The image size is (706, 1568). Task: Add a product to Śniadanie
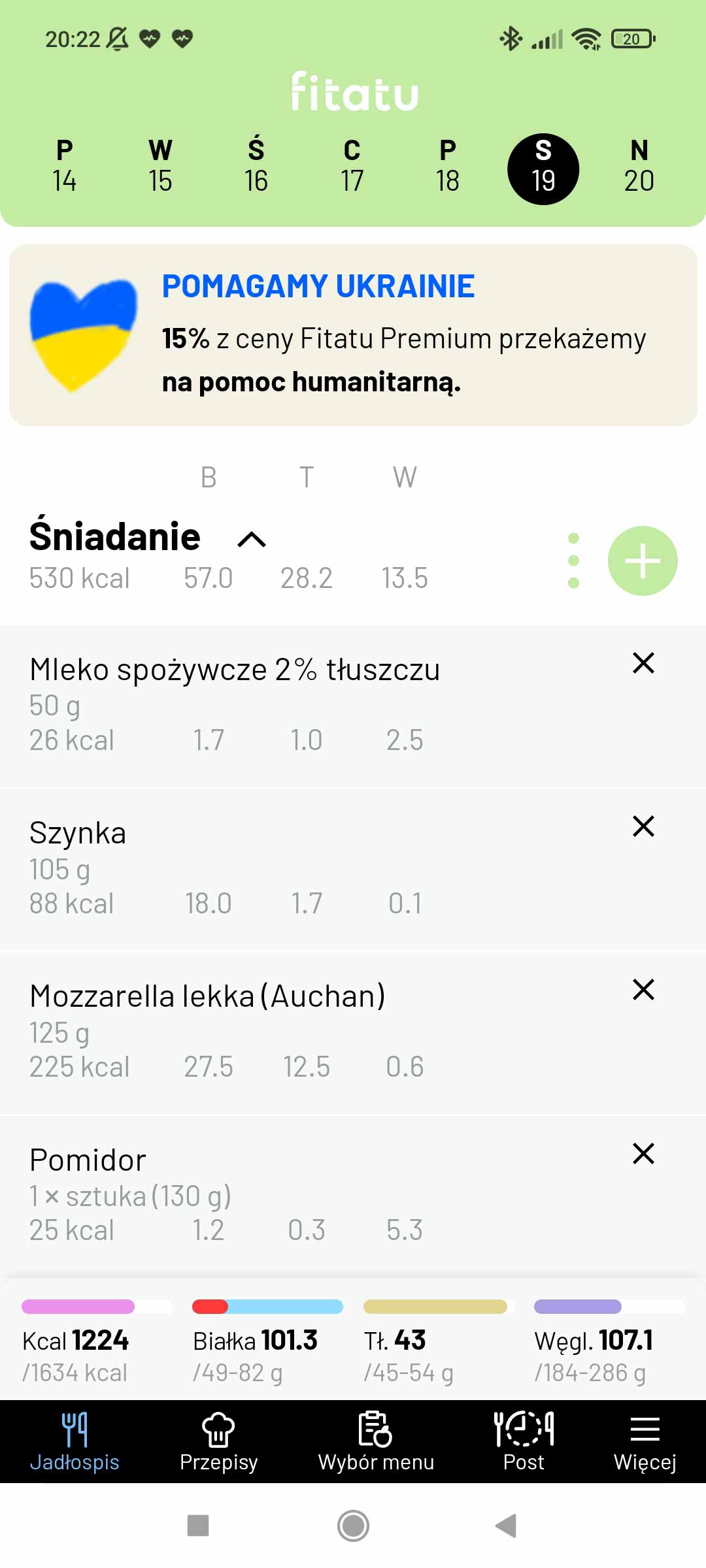tap(642, 561)
